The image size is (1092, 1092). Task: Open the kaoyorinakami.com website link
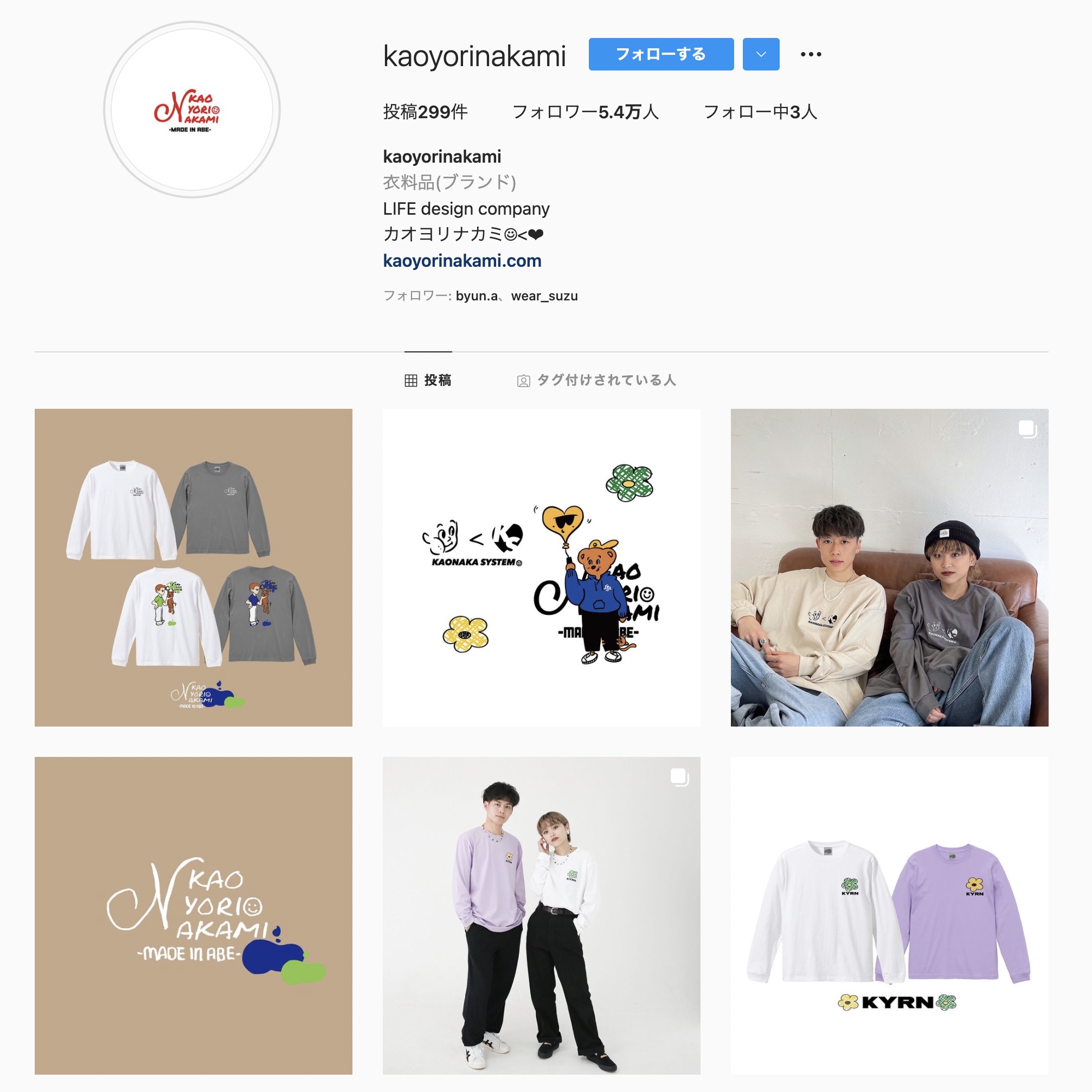coord(462,261)
